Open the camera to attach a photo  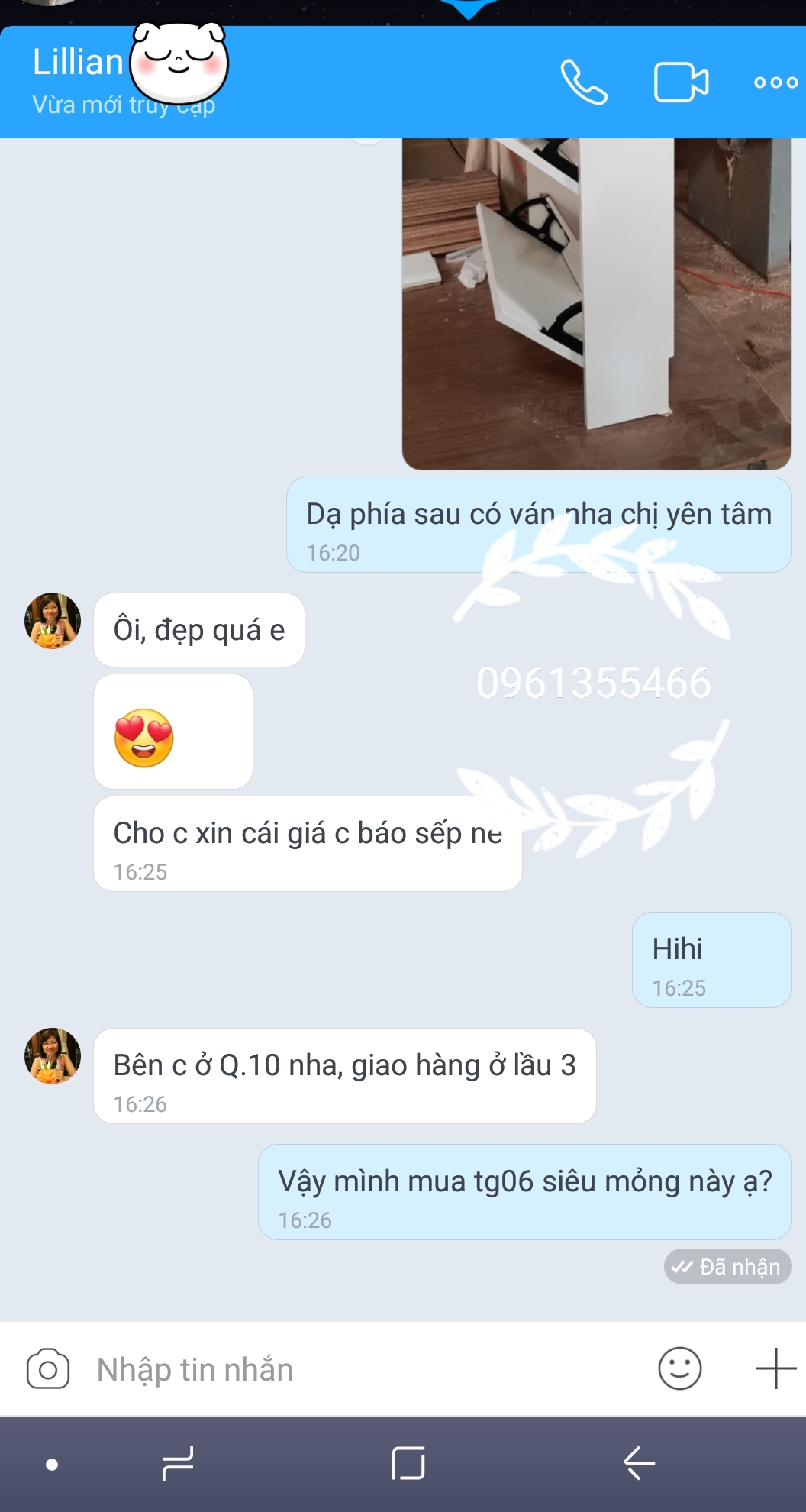pyautogui.click(x=48, y=1368)
